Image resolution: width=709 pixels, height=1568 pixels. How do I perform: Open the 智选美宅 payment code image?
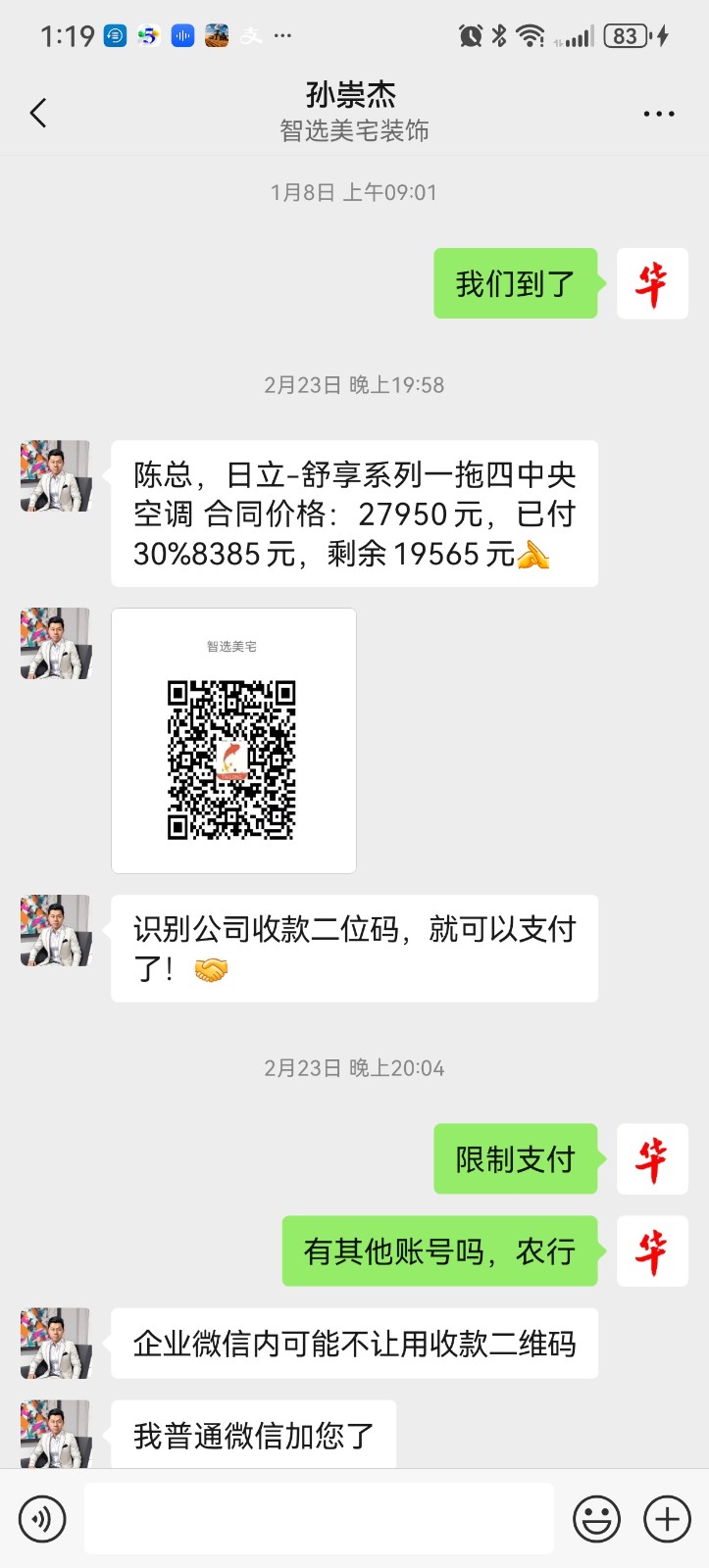point(233,741)
